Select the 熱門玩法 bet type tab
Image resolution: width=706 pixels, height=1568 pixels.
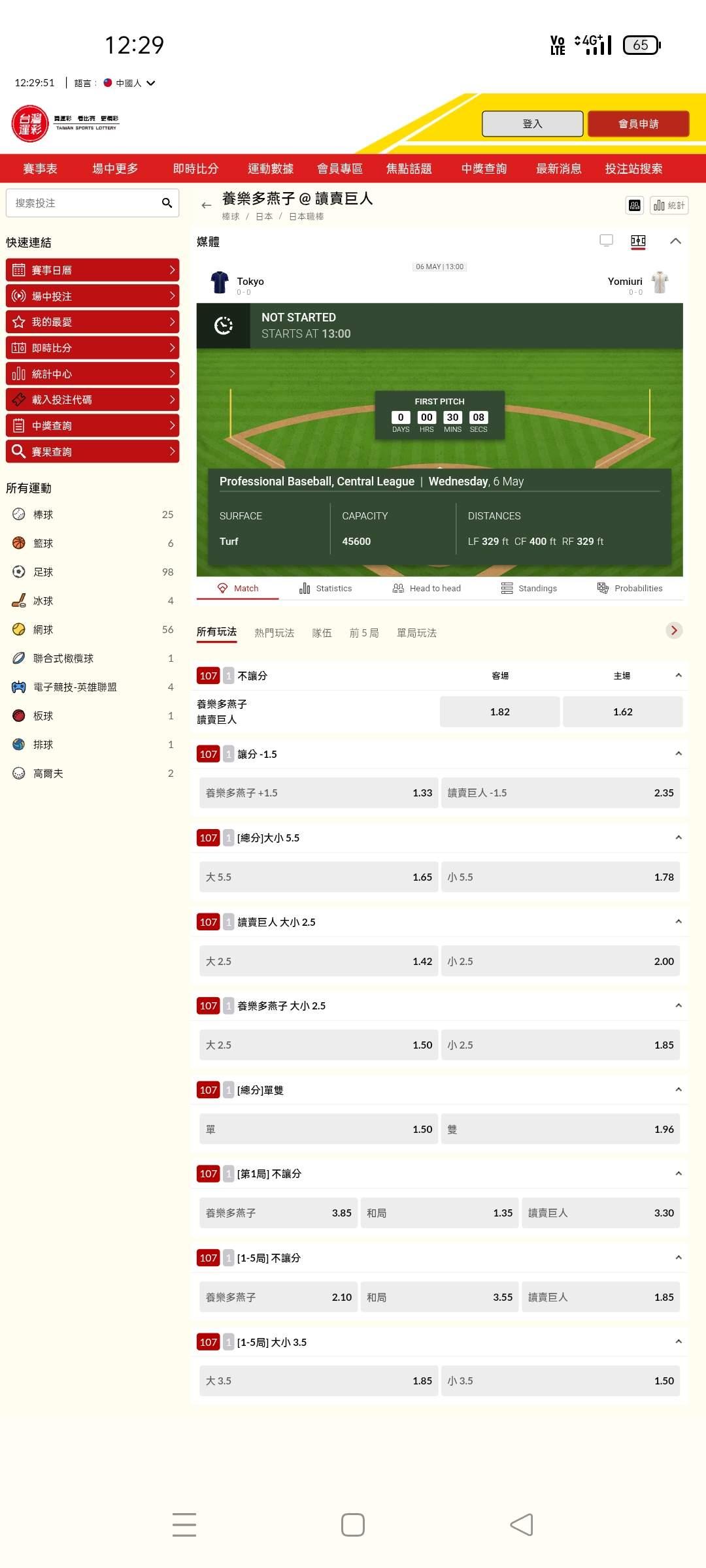pos(274,632)
